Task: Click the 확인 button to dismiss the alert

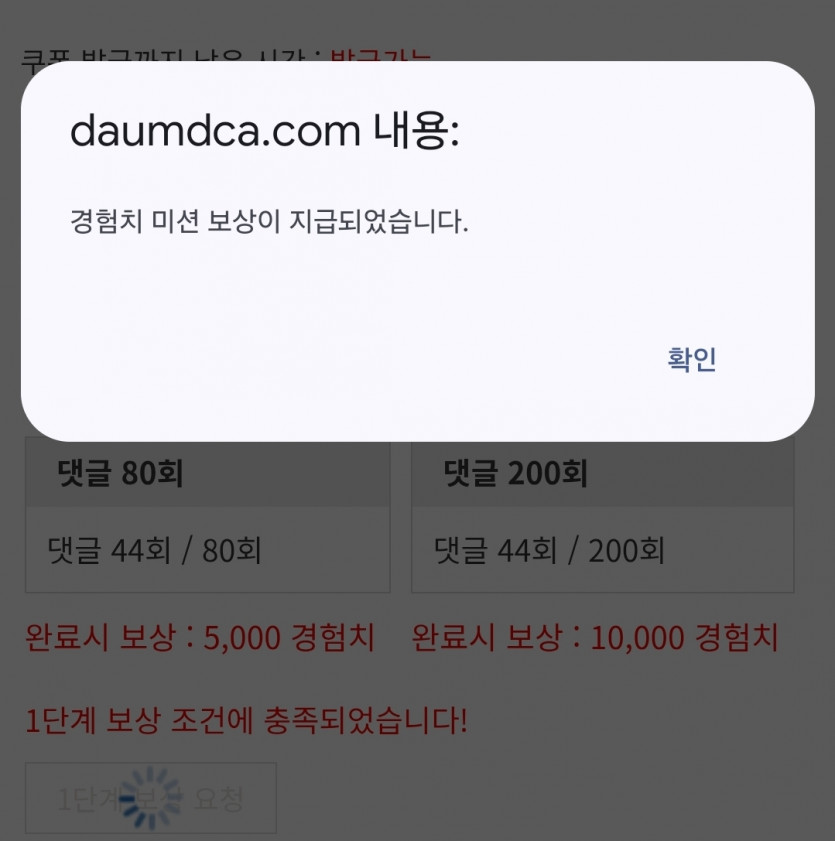Action: coord(692,357)
